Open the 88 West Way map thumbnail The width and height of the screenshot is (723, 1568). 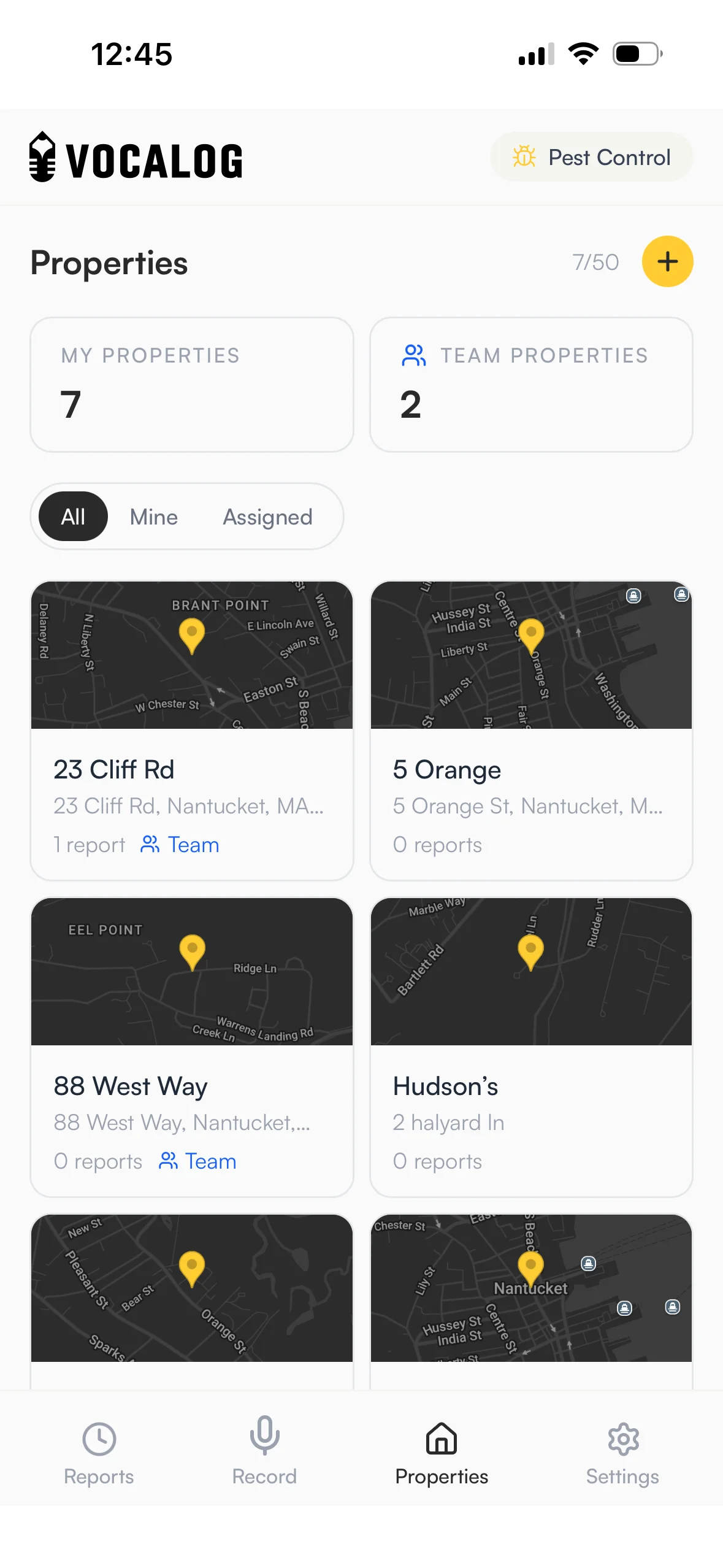(192, 972)
